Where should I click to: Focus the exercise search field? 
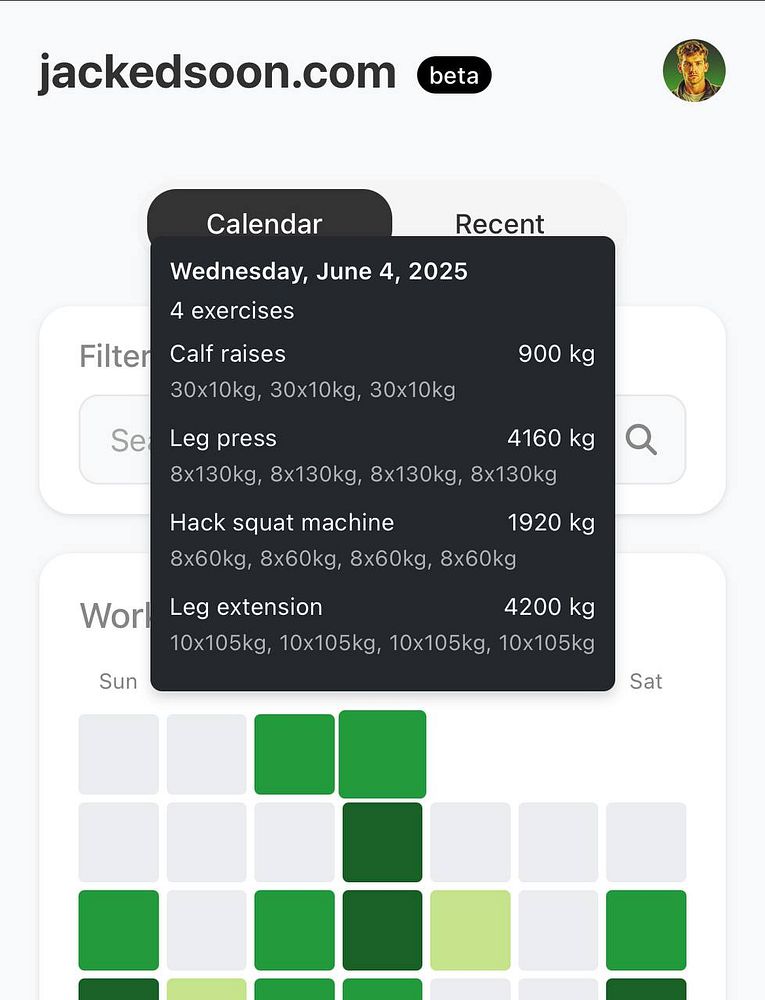pyautogui.click(x=115, y=440)
